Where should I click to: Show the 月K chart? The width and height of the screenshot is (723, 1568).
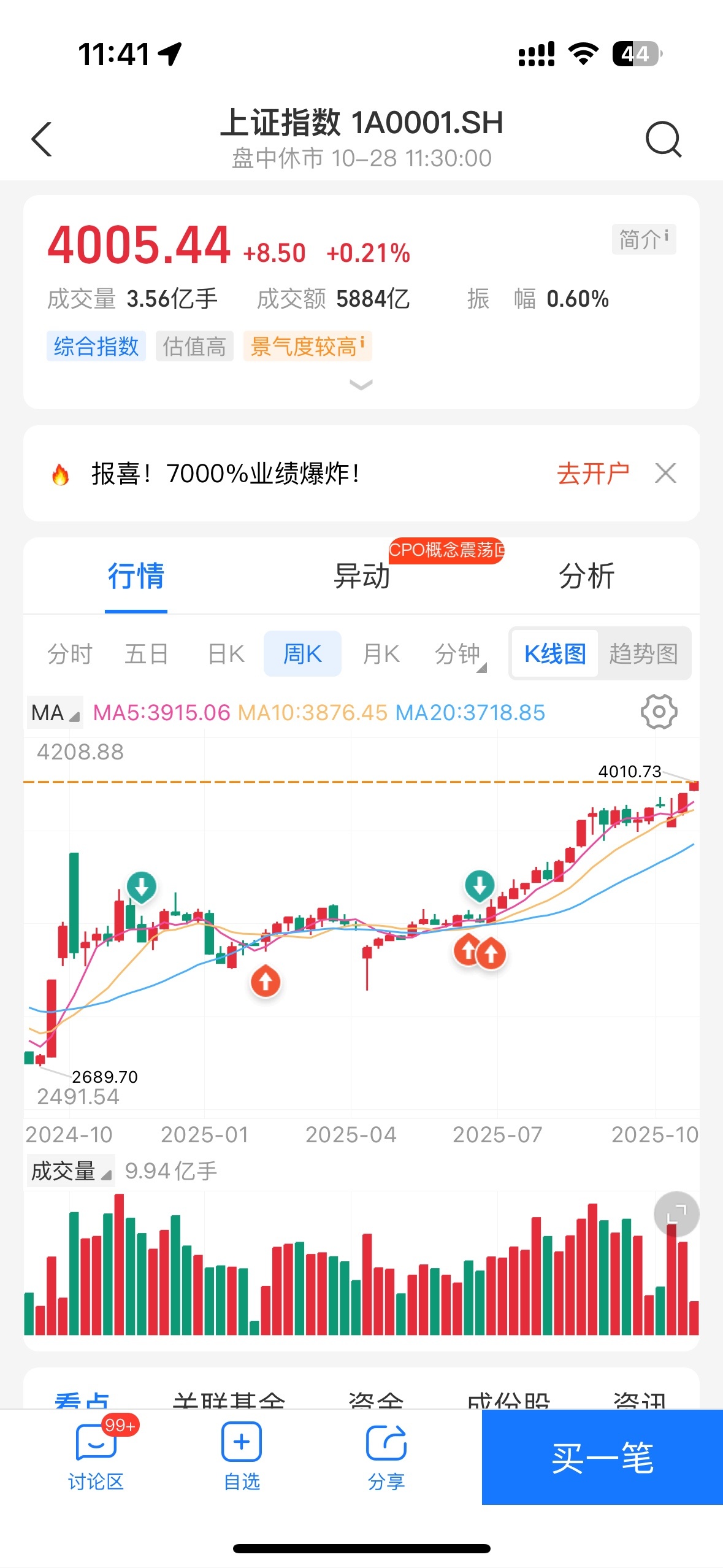coord(381,654)
